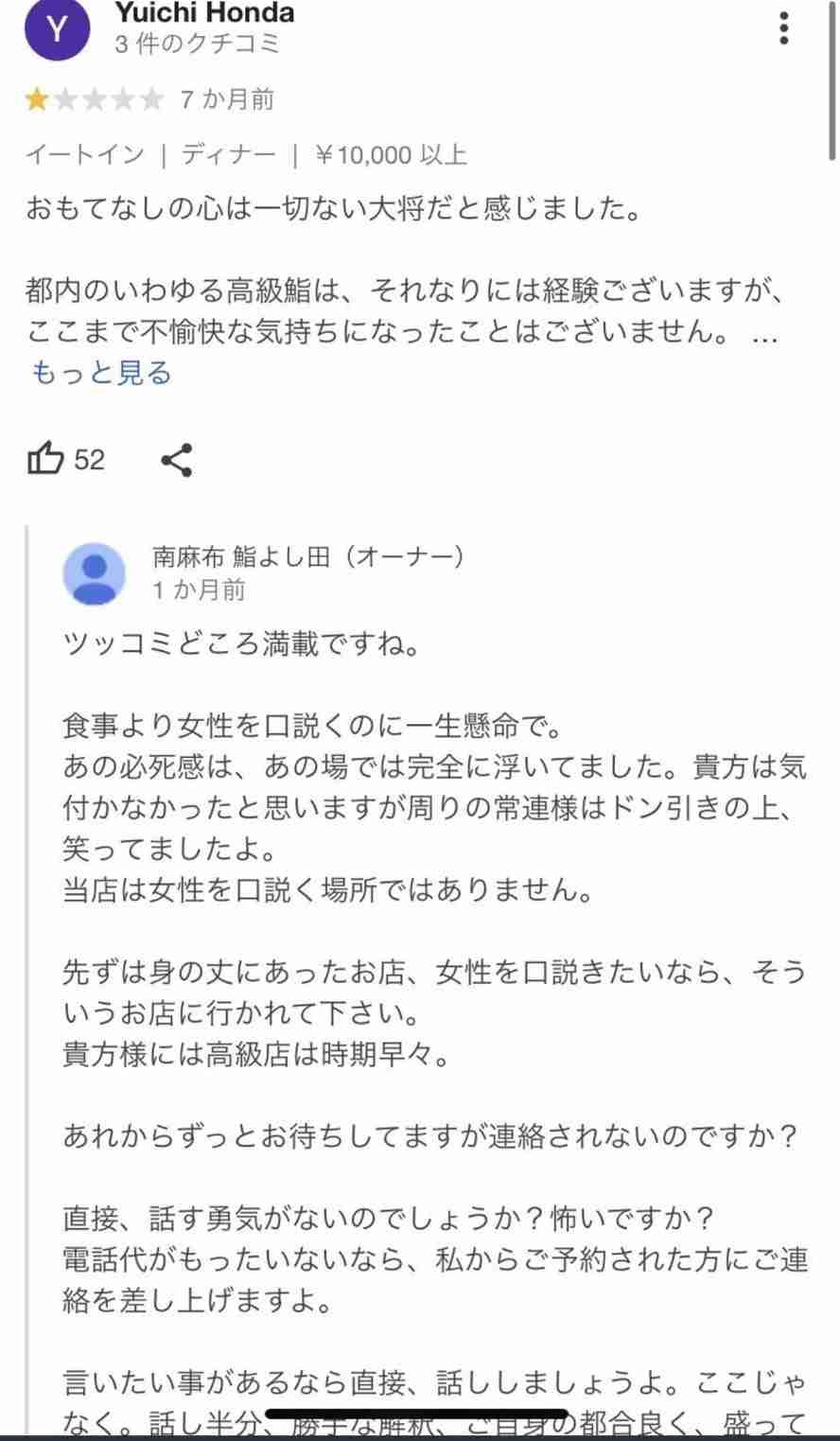Share this review
The image size is (840, 1441).
[x=177, y=460]
